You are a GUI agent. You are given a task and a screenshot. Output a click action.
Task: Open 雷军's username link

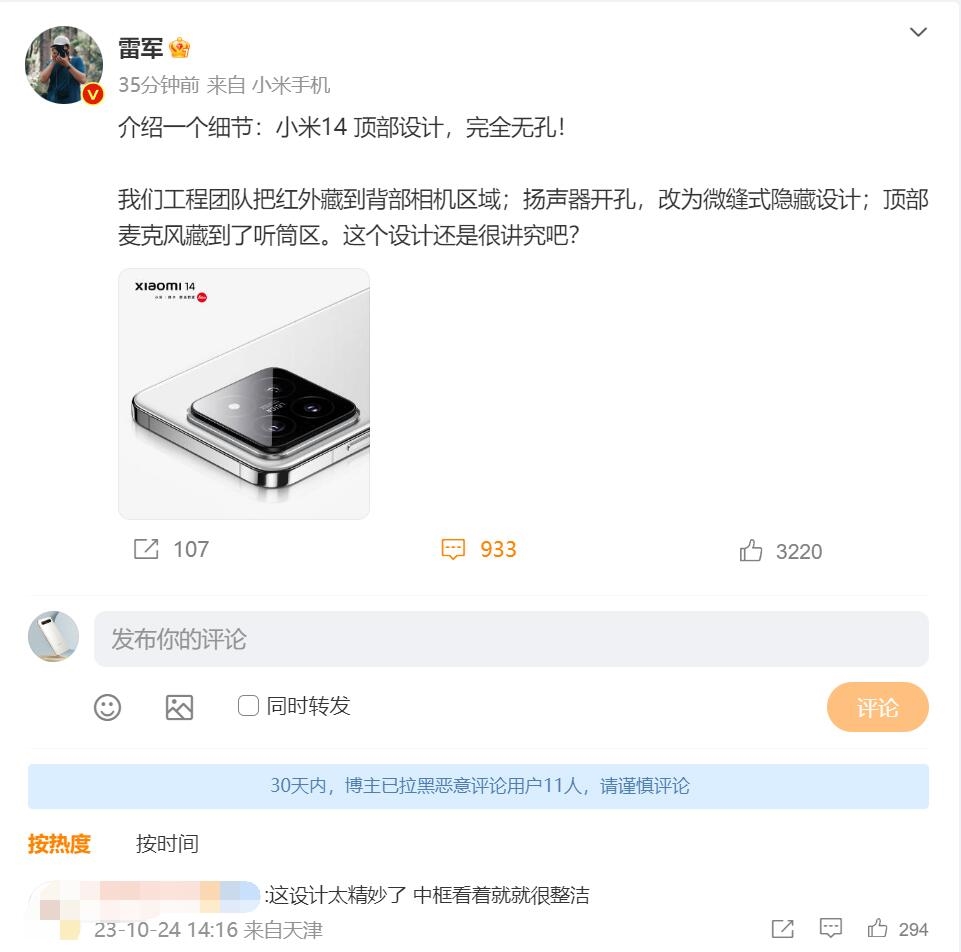[141, 49]
